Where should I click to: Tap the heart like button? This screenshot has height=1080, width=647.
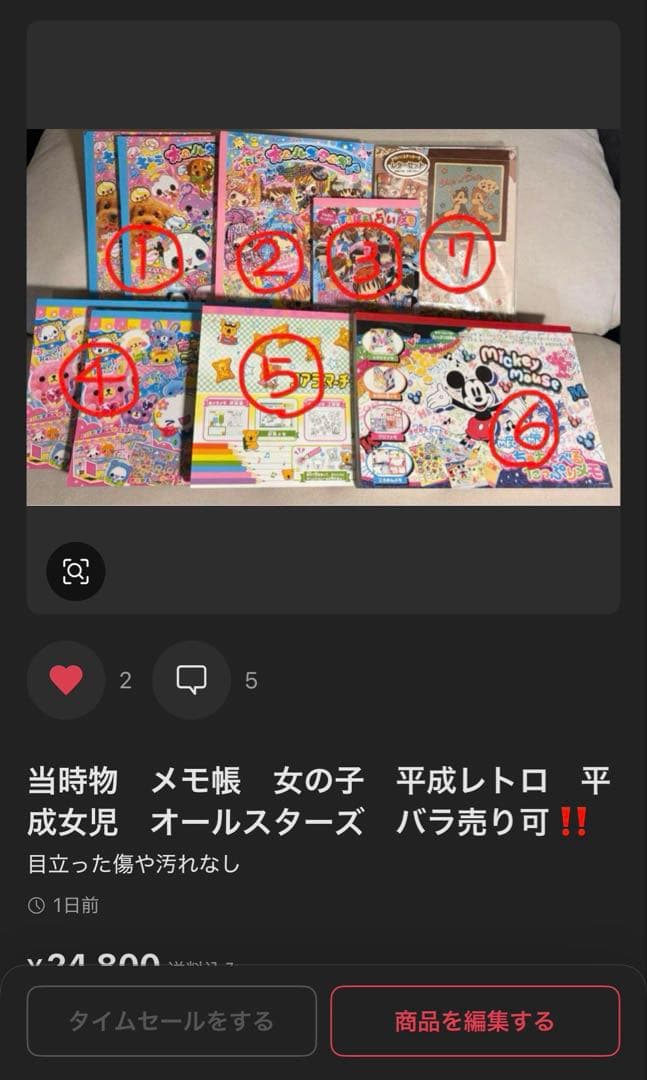(x=66, y=680)
